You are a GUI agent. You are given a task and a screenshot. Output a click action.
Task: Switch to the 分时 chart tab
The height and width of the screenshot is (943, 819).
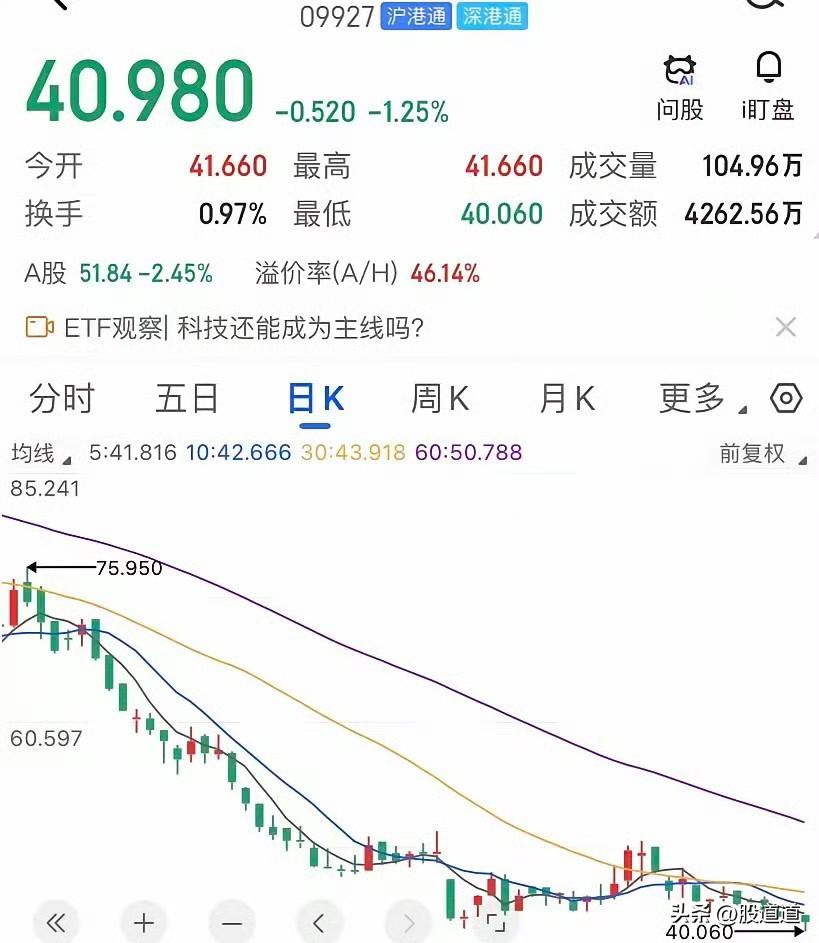(x=62, y=399)
